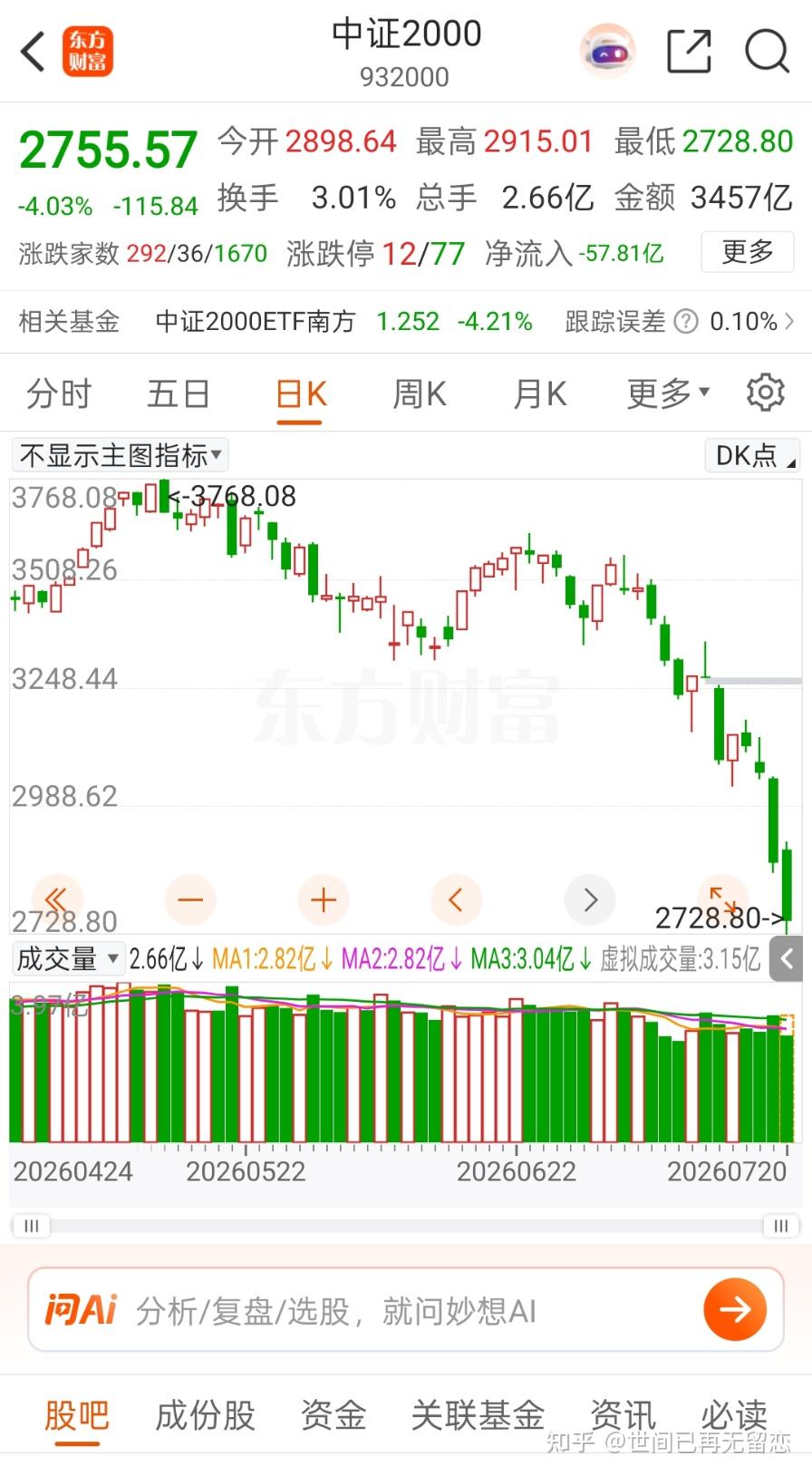Select the 月K chart tab
The image size is (812, 1476).
540,394
